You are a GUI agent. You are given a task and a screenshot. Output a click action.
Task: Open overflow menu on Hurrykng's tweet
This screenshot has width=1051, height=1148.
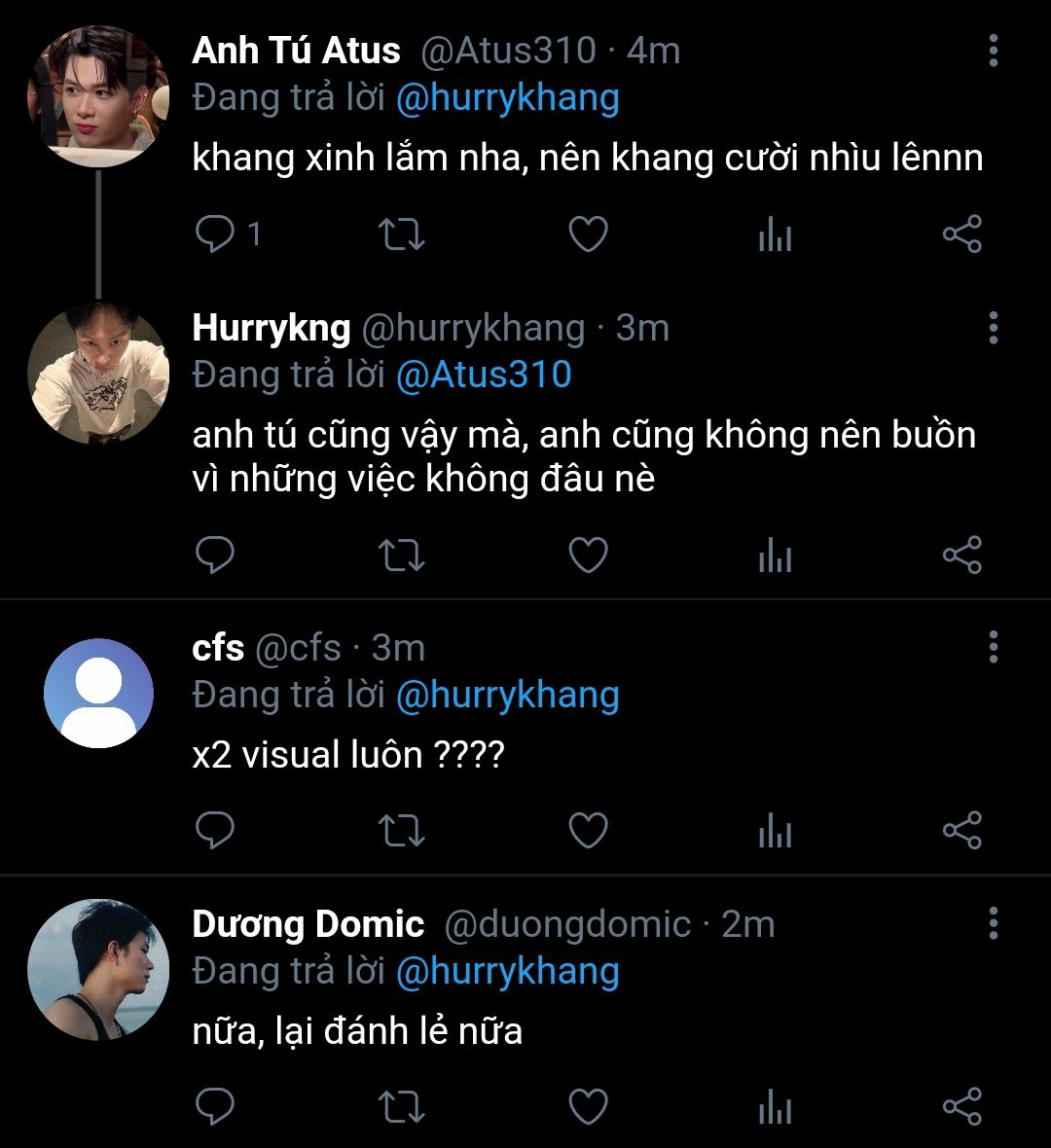pos(993,328)
